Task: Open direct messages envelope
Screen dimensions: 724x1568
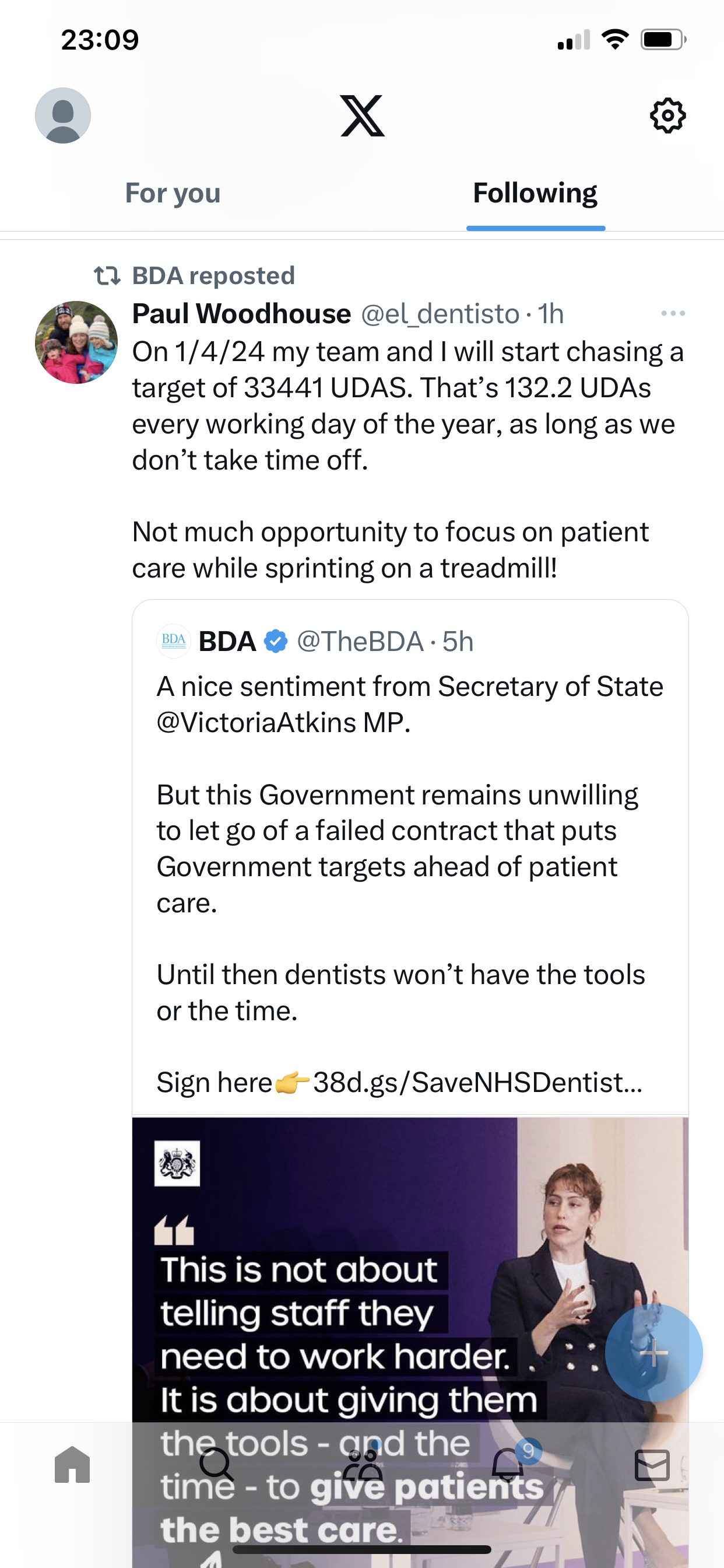Action: point(652,1465)
